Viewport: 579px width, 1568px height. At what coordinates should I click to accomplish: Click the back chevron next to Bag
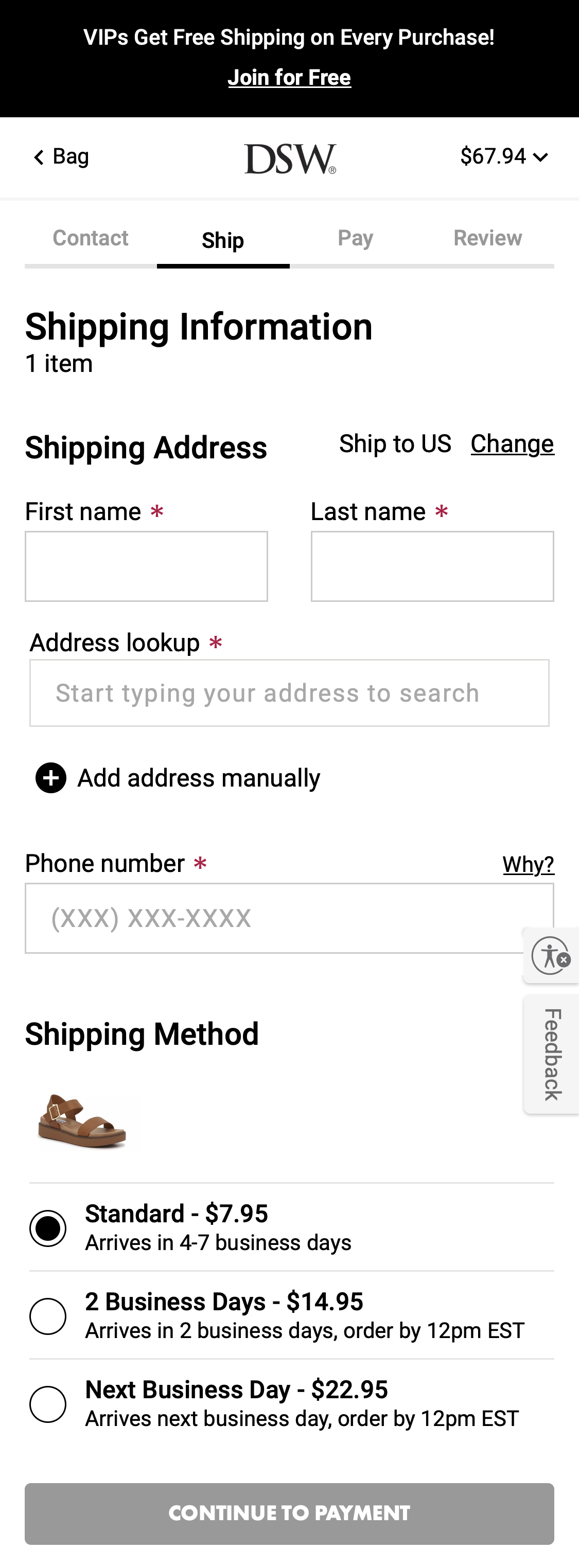(x=39, y=157)
